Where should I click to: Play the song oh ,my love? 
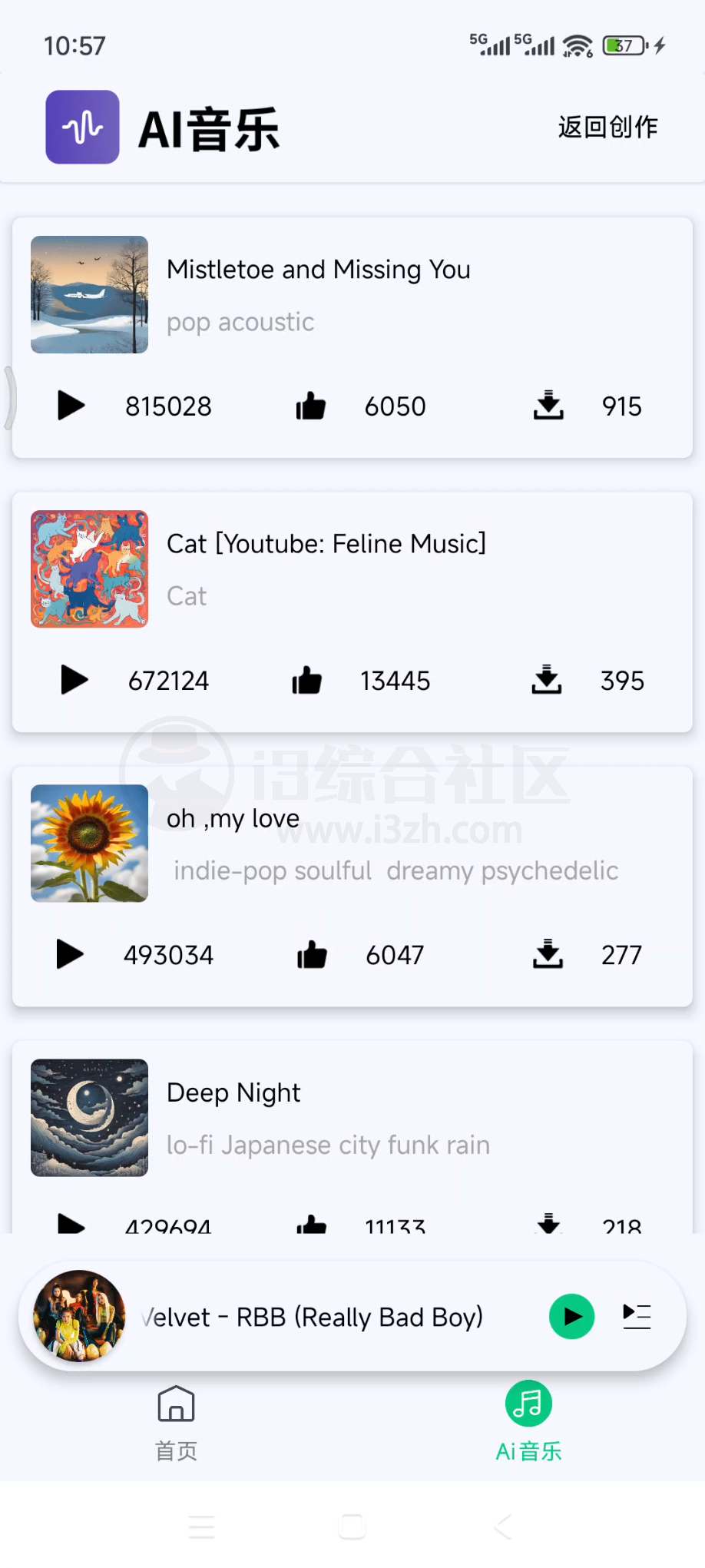70,954
